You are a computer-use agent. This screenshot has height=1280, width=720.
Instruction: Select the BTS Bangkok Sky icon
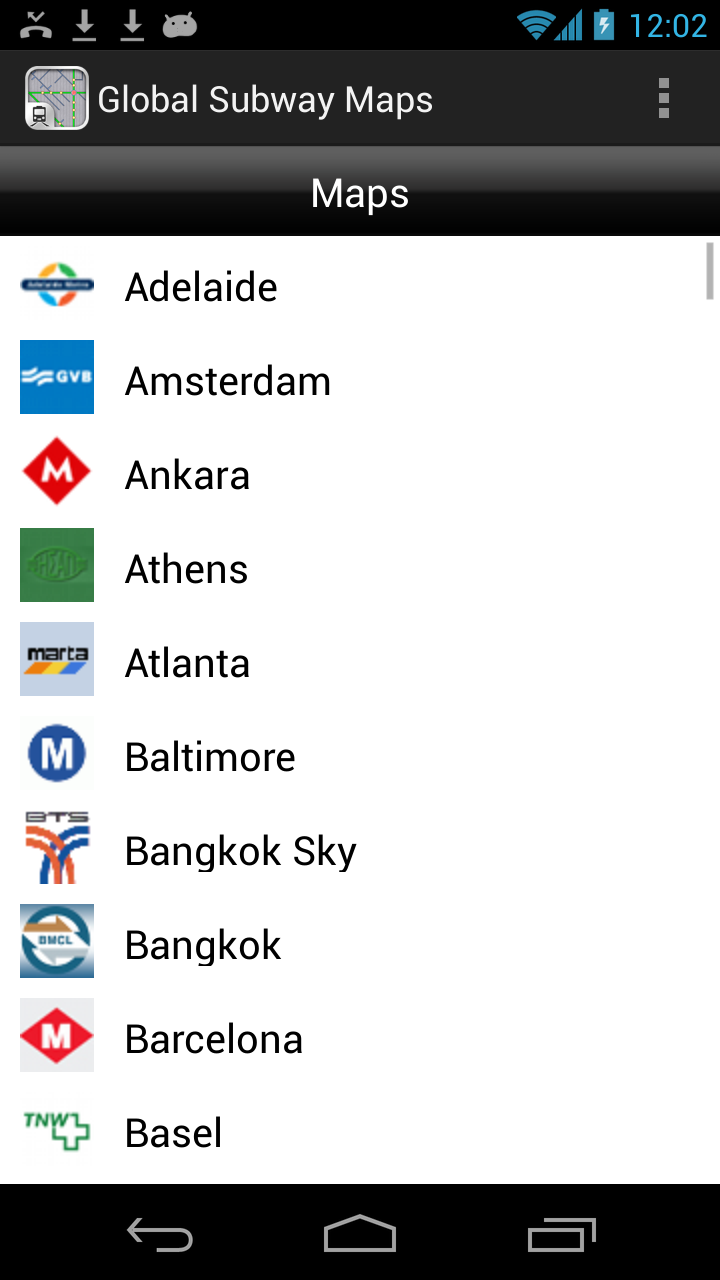tap(56, 847)
